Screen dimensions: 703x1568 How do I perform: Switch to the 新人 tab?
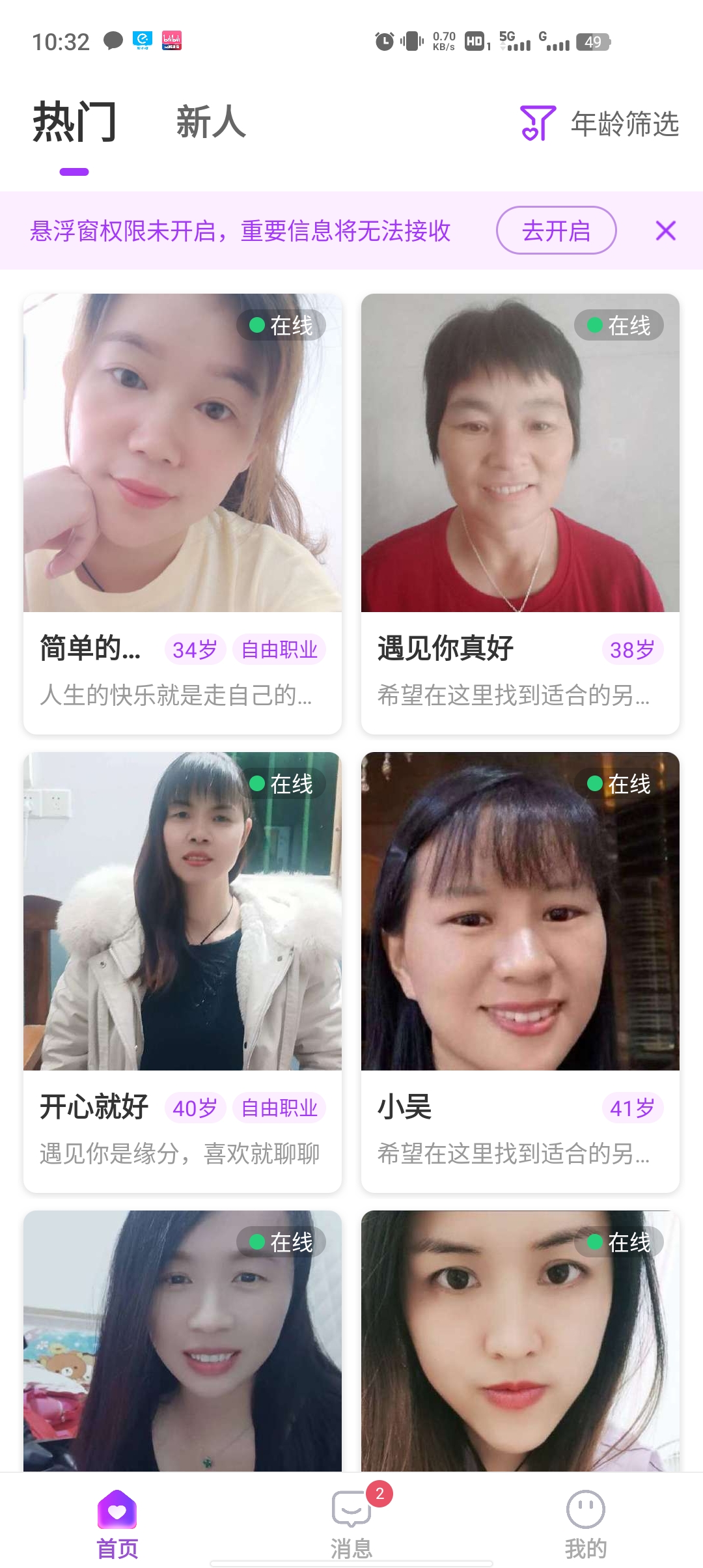tap(211, 122)
